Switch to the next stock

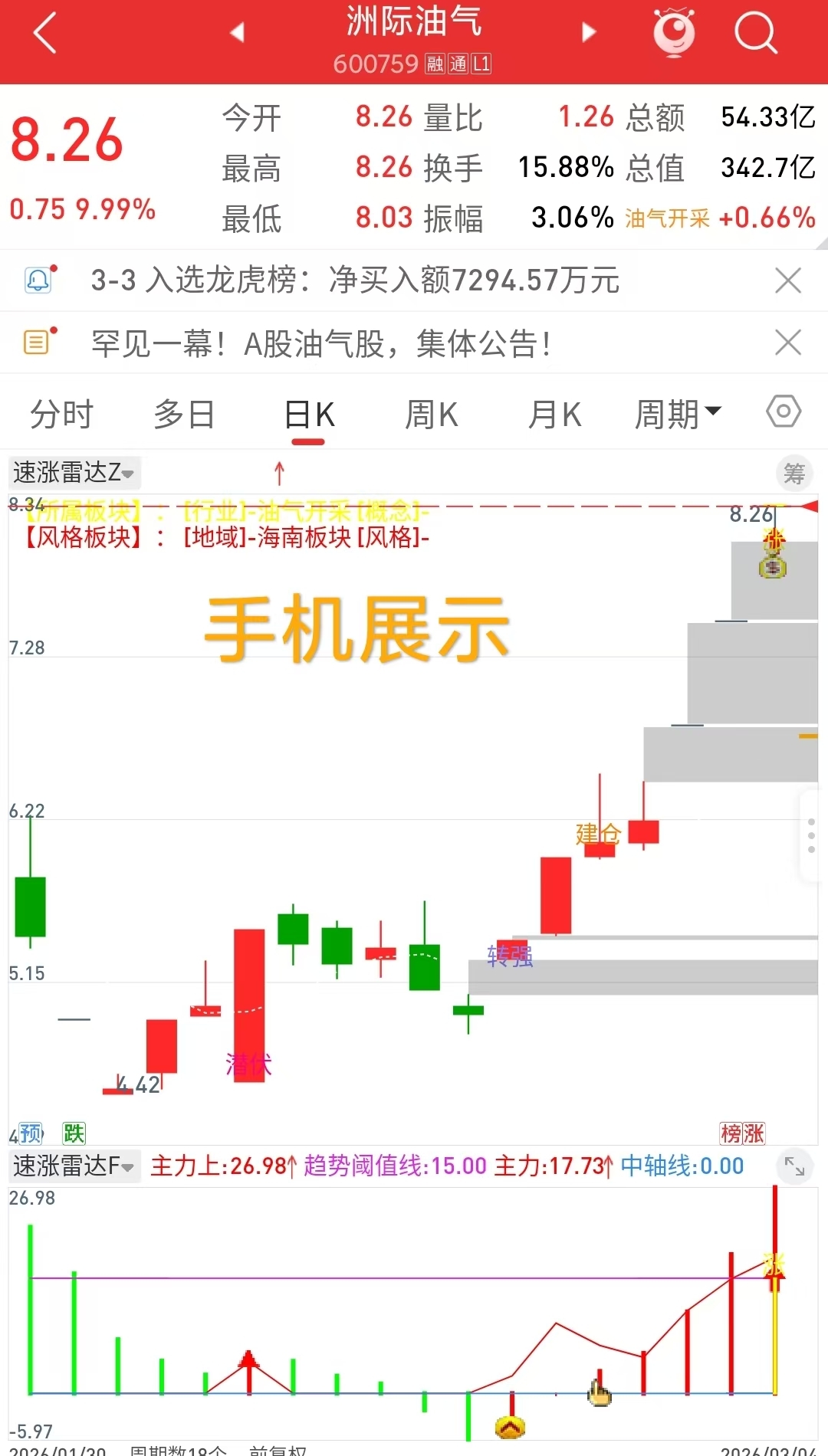coord(589,32)
